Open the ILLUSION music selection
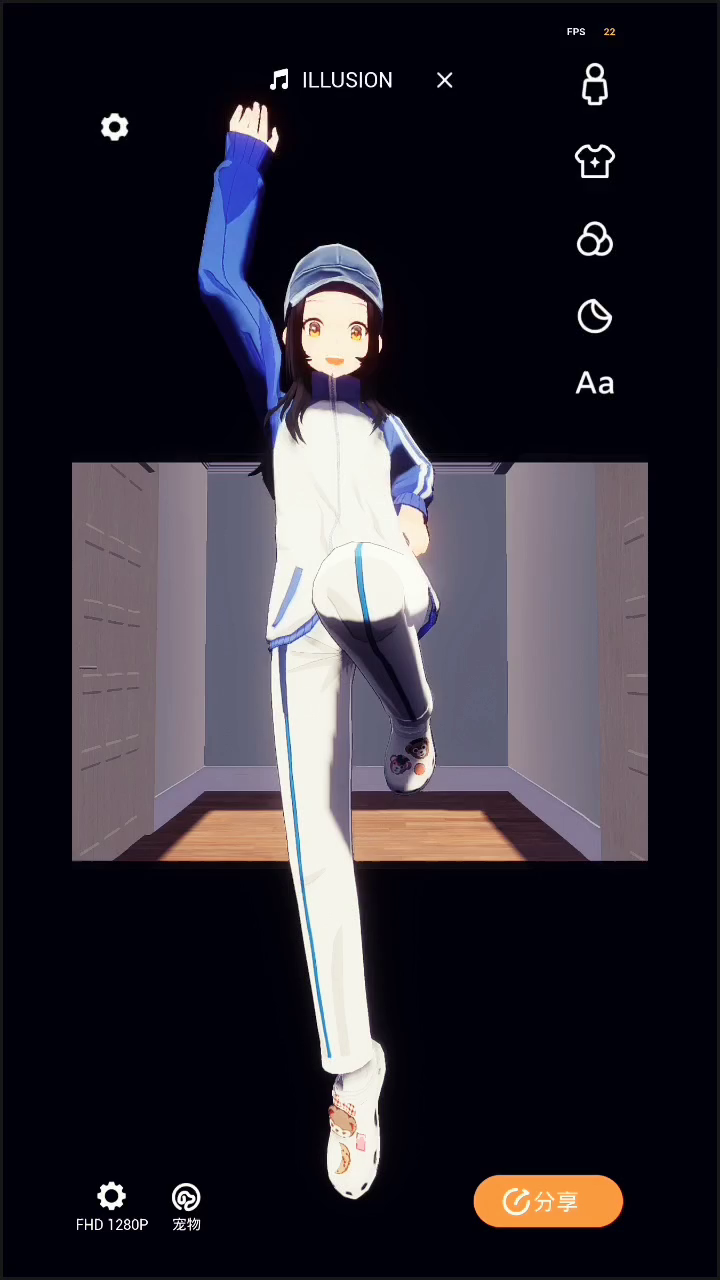Viewport: 720px width, 1280px height. (332, 80)
